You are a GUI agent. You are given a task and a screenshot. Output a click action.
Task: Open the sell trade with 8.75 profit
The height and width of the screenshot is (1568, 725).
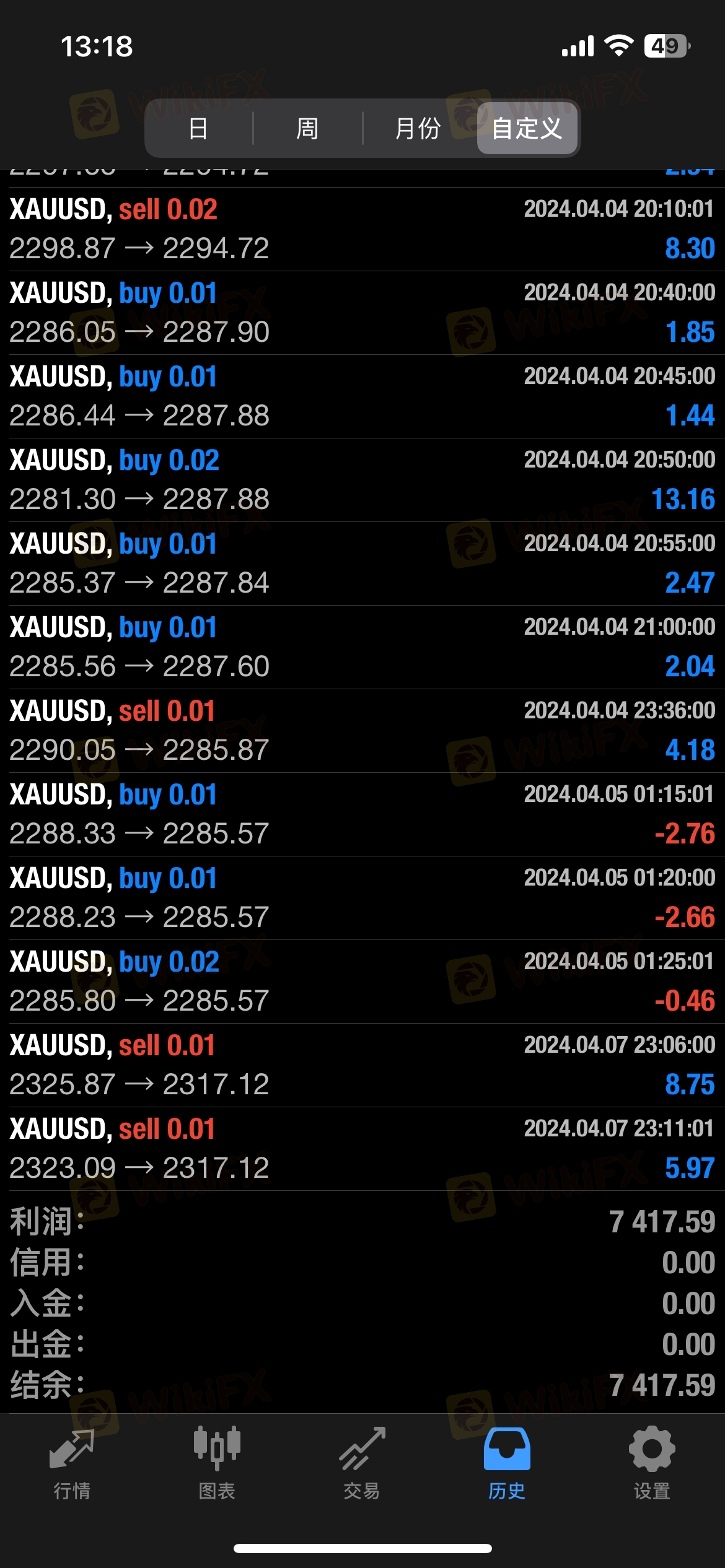(x=362, y=1065)
